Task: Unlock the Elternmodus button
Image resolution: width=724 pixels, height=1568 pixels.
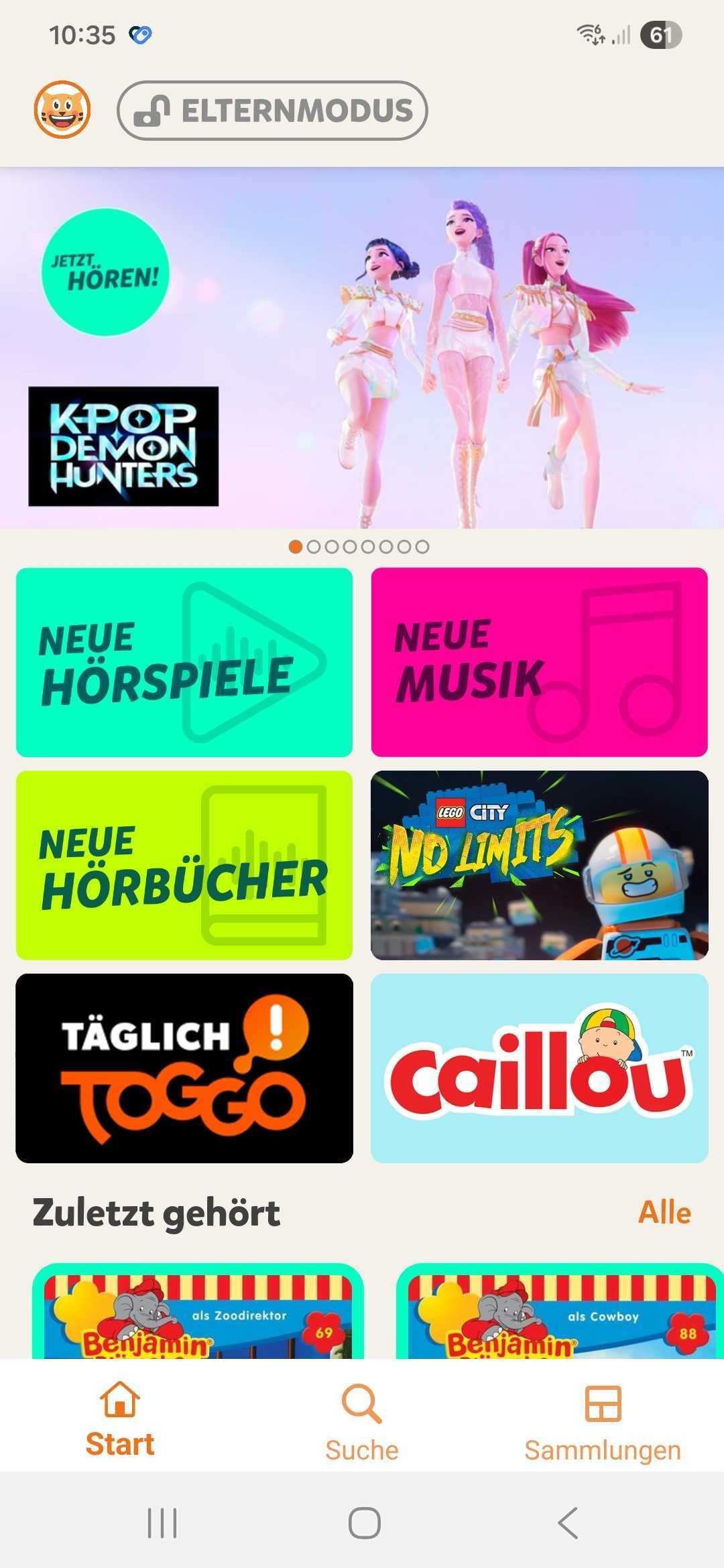Action: click(x=272, y=111)
